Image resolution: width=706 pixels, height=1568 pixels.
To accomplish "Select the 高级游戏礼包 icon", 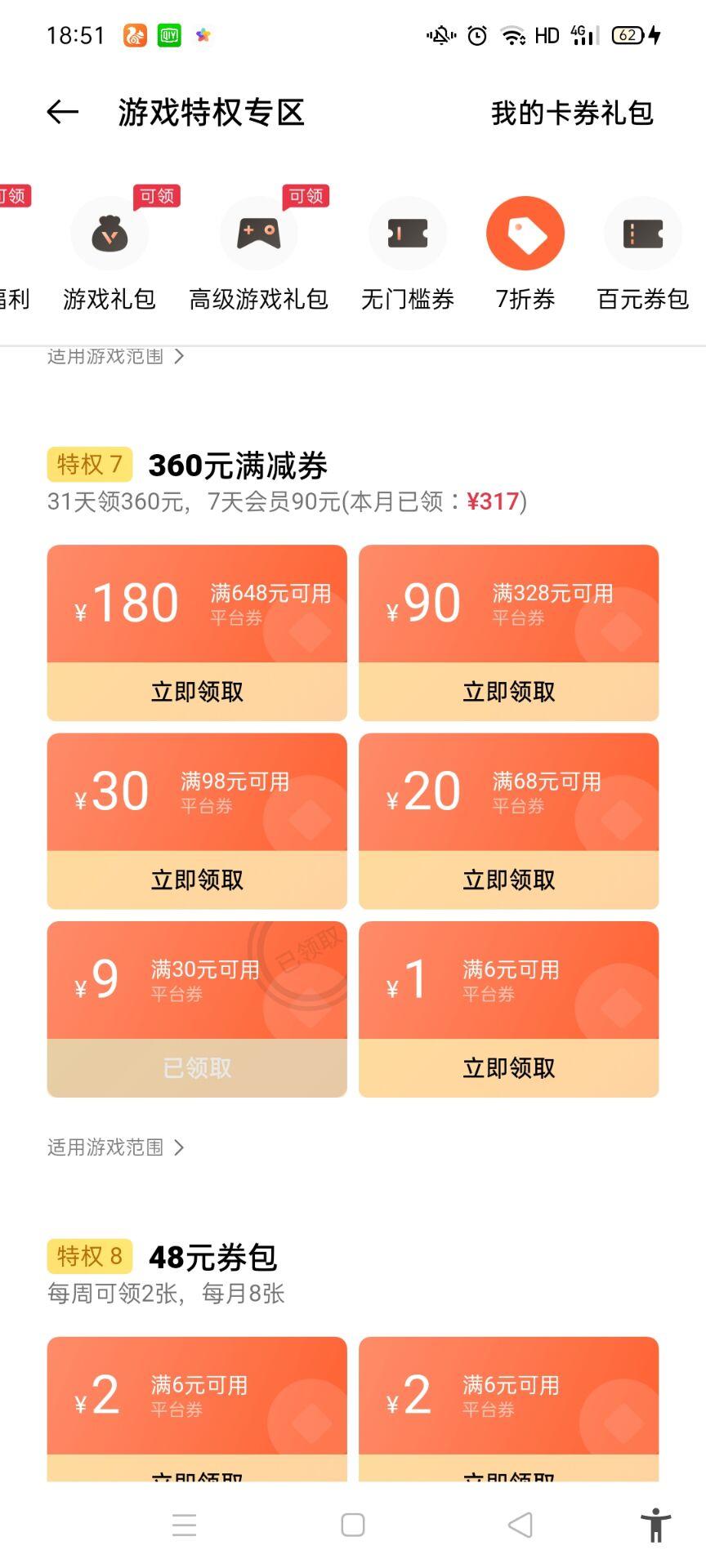I will coord(259,234).
